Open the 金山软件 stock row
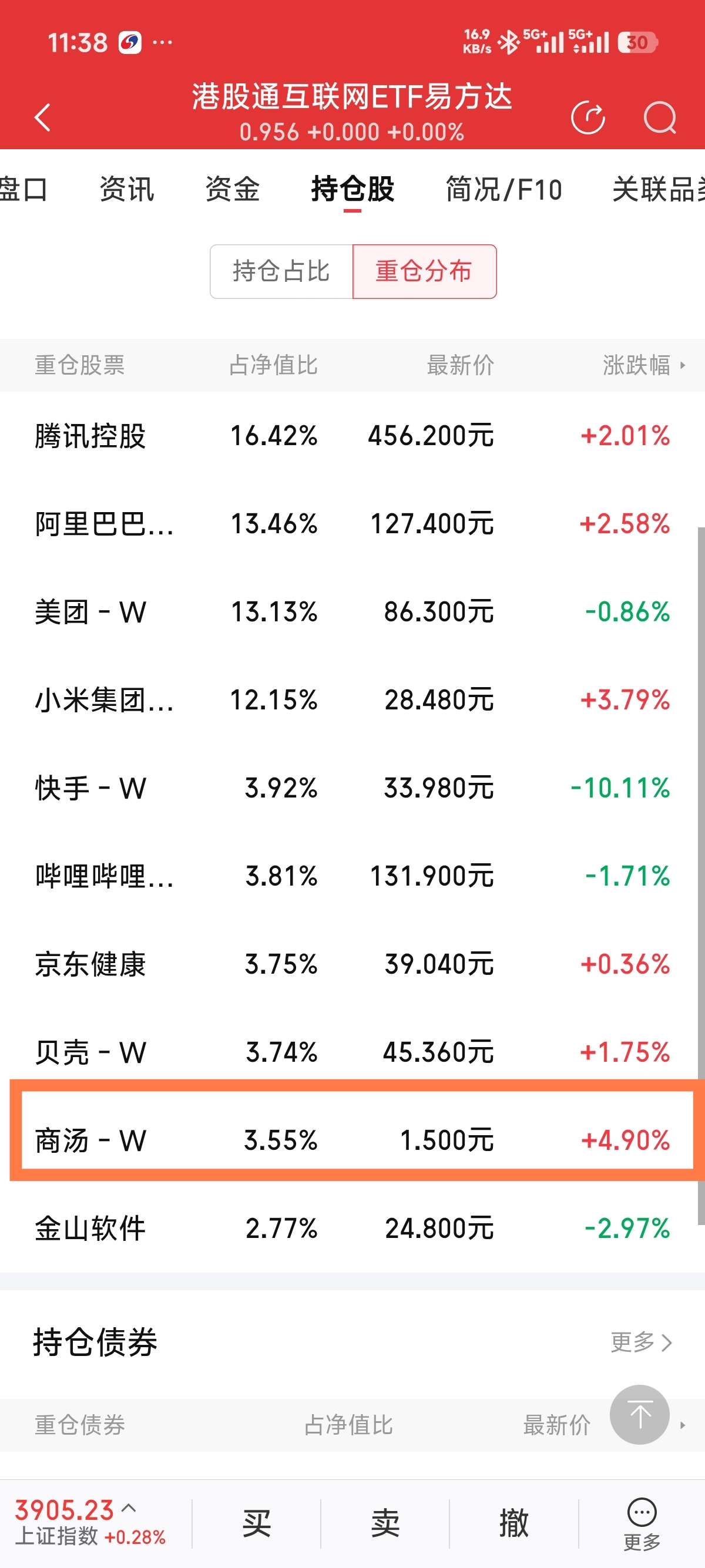 pos(352,1229)
